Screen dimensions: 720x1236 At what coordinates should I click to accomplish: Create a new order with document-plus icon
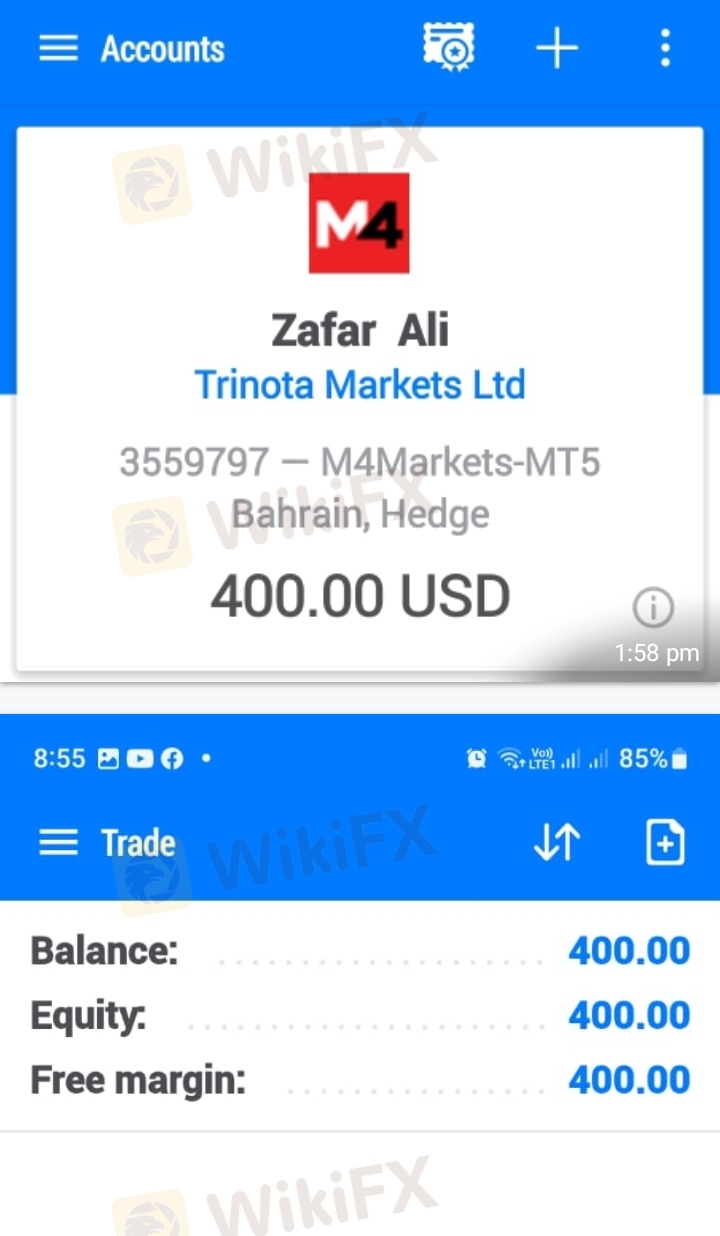pos(665,843)
